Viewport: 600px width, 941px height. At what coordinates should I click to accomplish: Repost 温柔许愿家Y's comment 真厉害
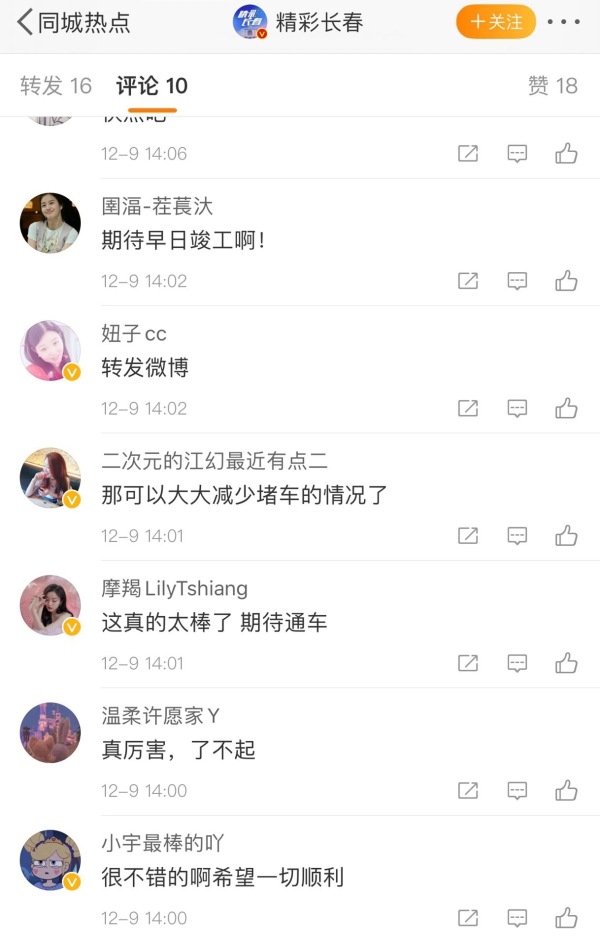468,790
